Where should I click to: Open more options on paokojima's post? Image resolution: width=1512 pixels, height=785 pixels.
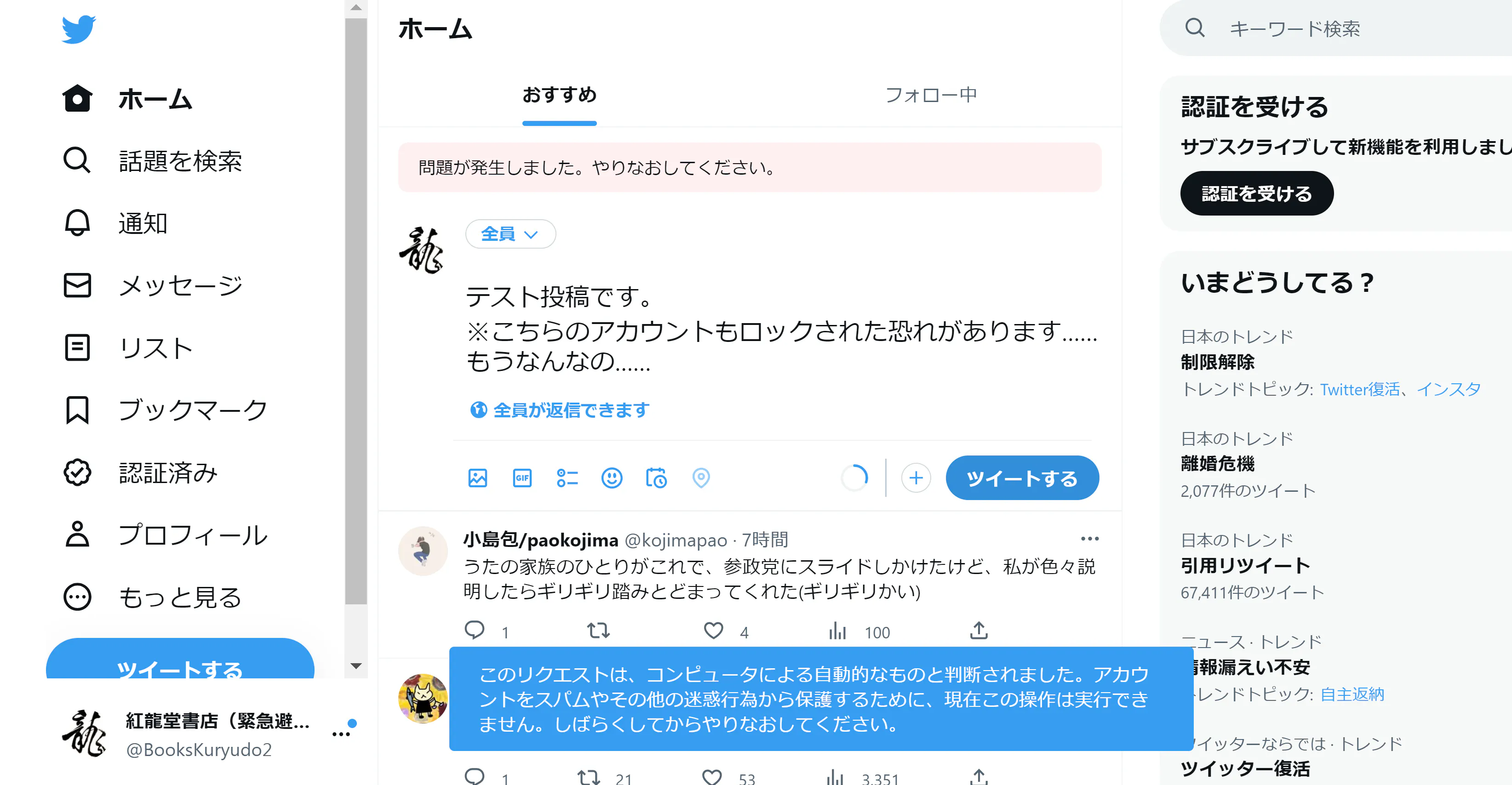coord(1089,539)
